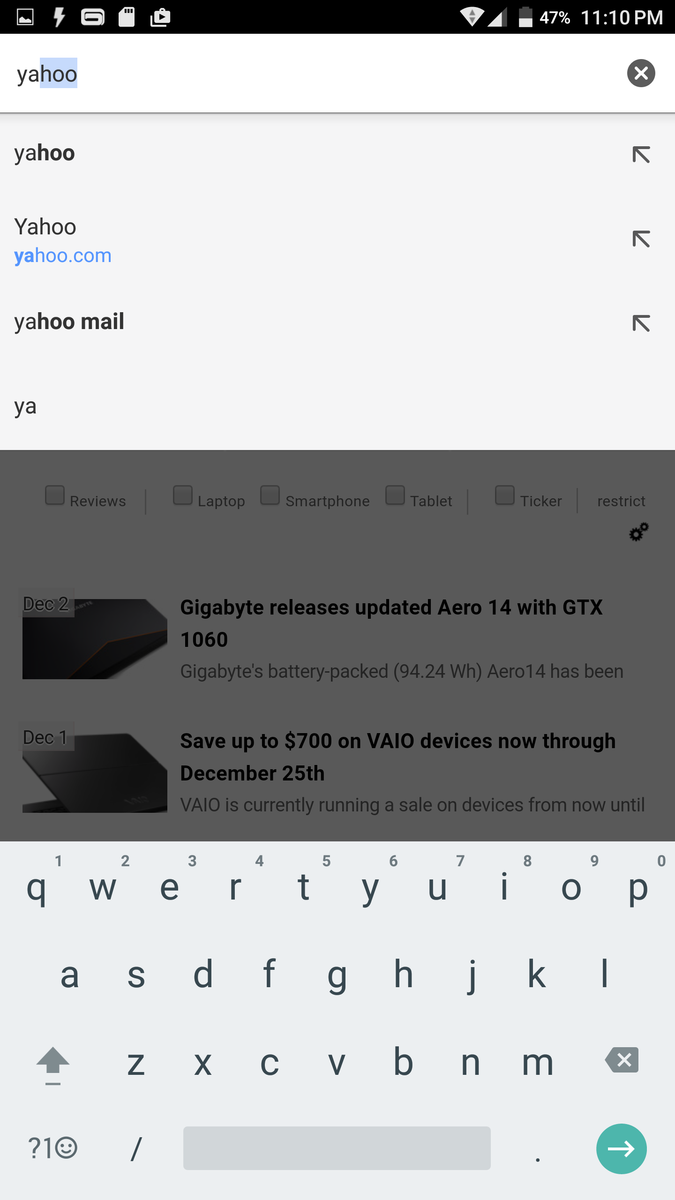
Task: Insert the 'yahoo' suggestion via its arrow
Action: [641, 154]
